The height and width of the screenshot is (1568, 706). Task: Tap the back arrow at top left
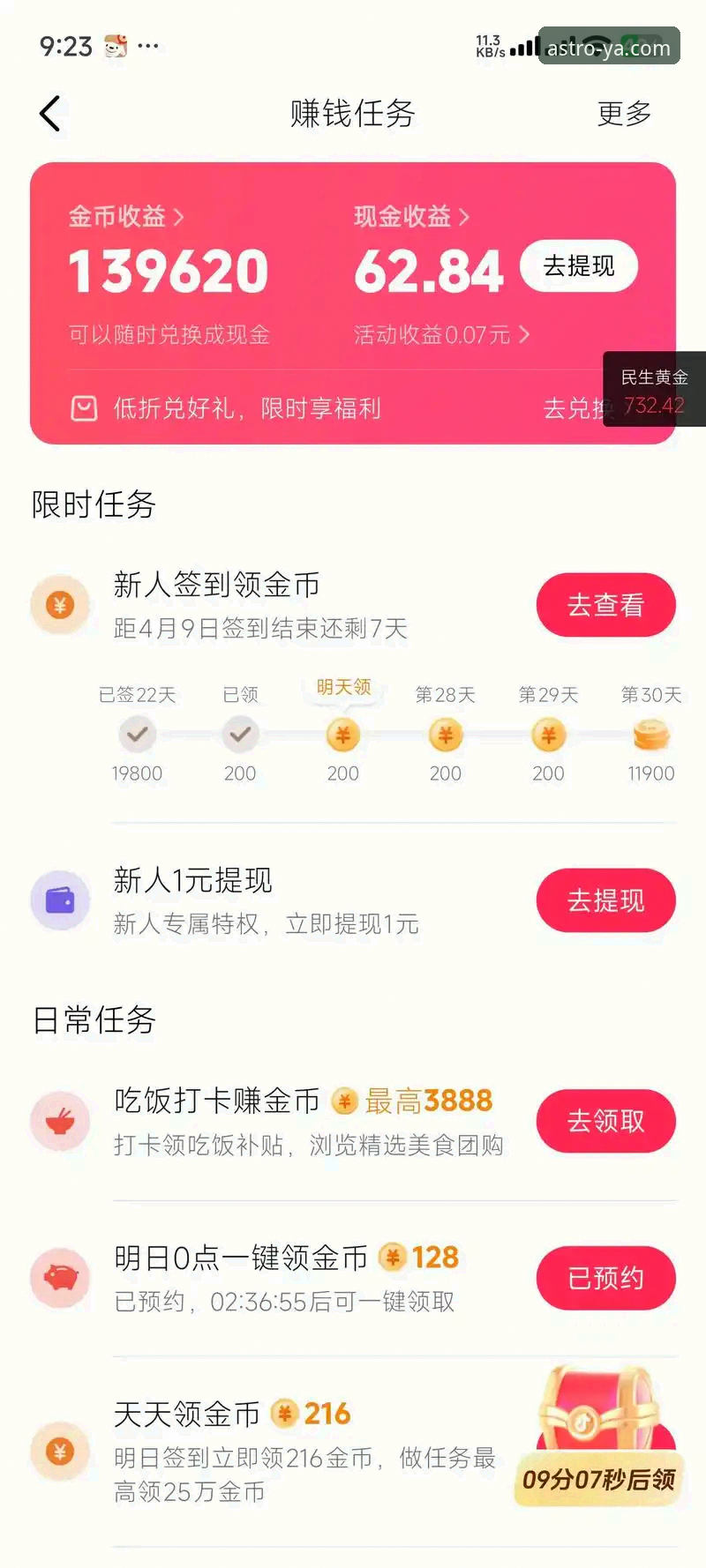click(x=50, y=113)
